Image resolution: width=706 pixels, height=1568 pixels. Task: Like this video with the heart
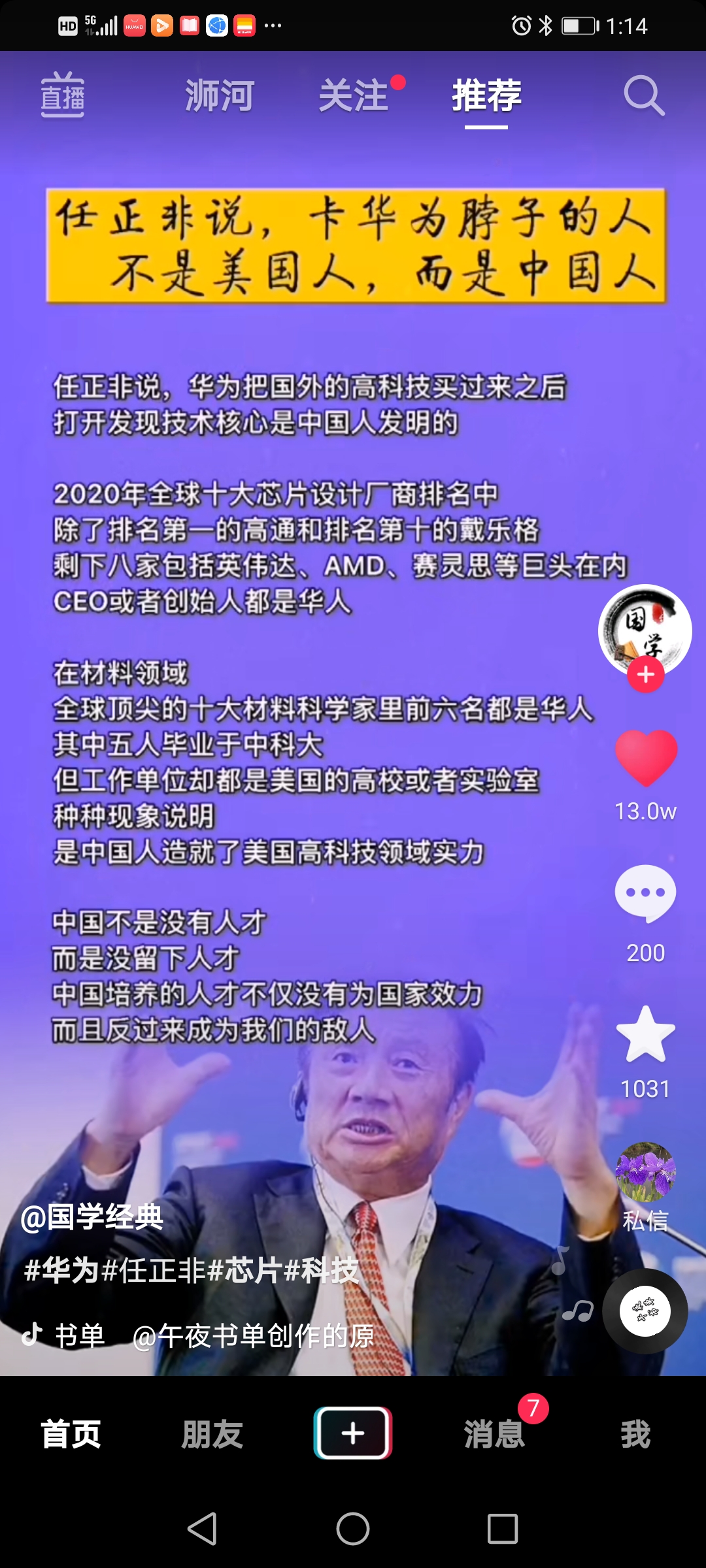pyautogui.click(x=646, y=758)
